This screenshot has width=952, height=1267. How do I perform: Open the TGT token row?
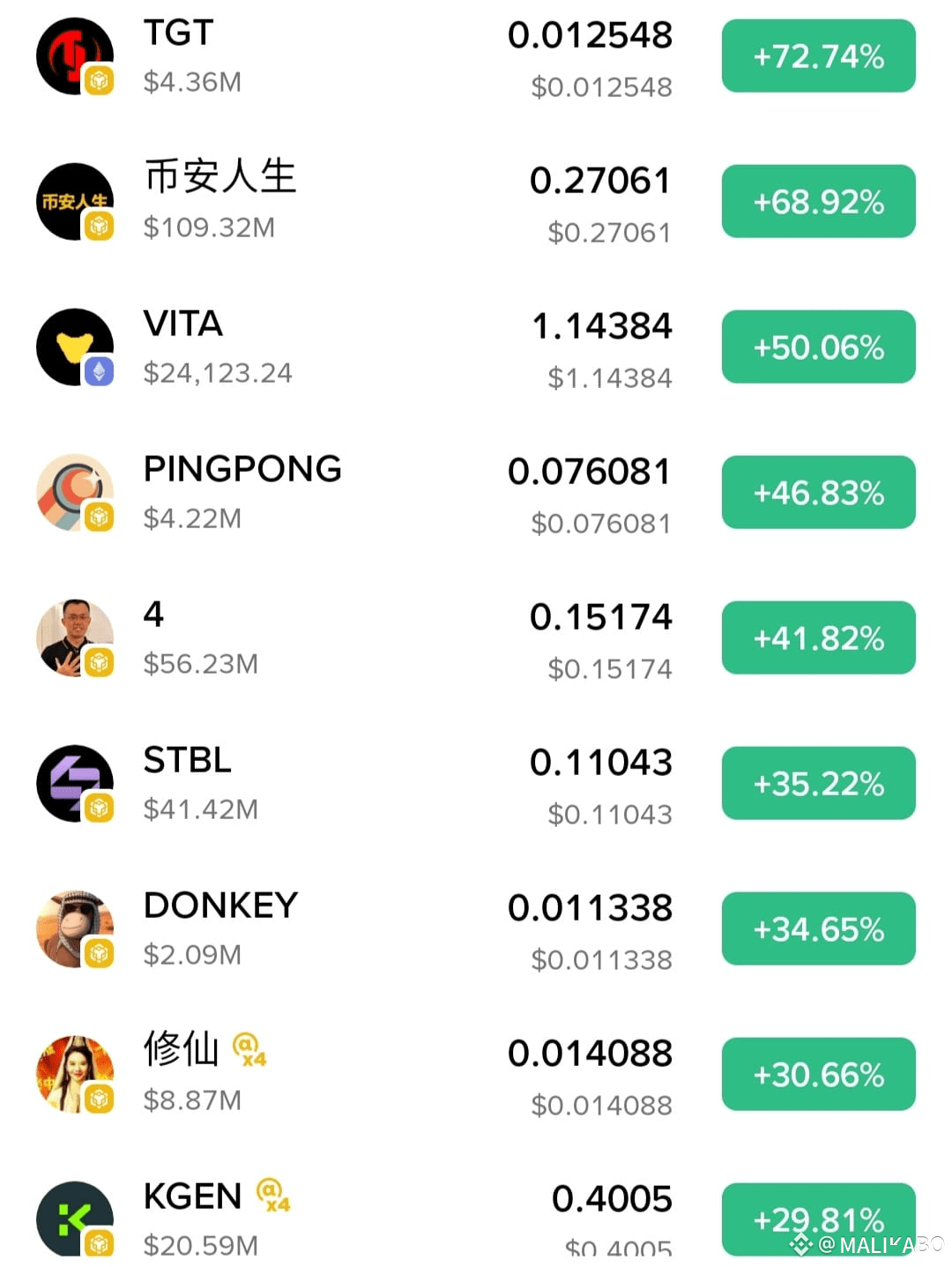click(x=476, y=56)
